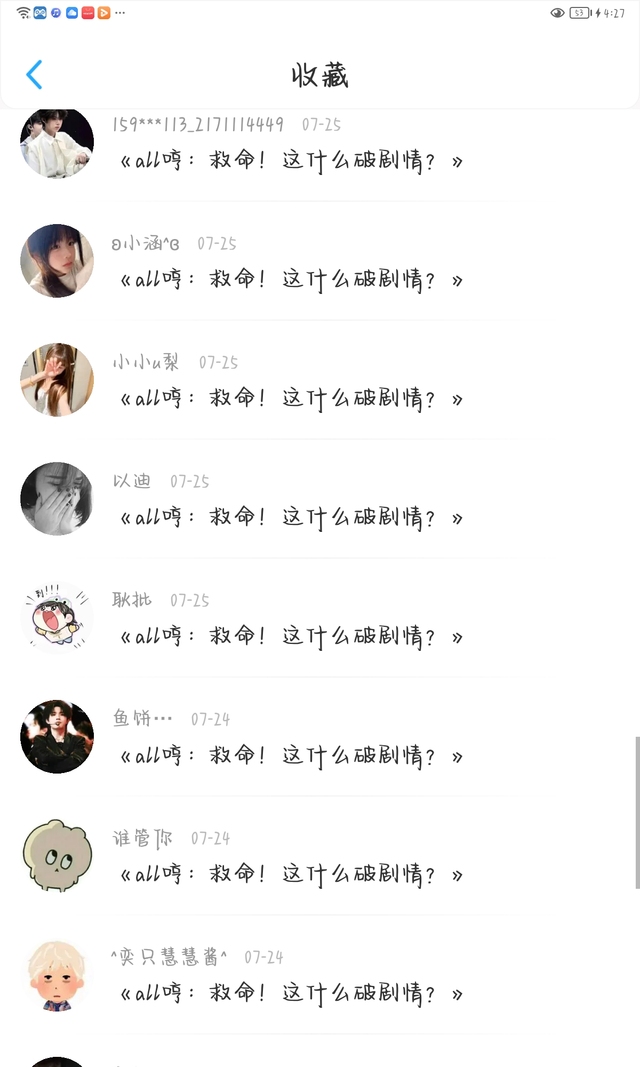The image size is (640, 1067).
Task: Open the entry from 谁管你
Action: [x=290, y=875]
